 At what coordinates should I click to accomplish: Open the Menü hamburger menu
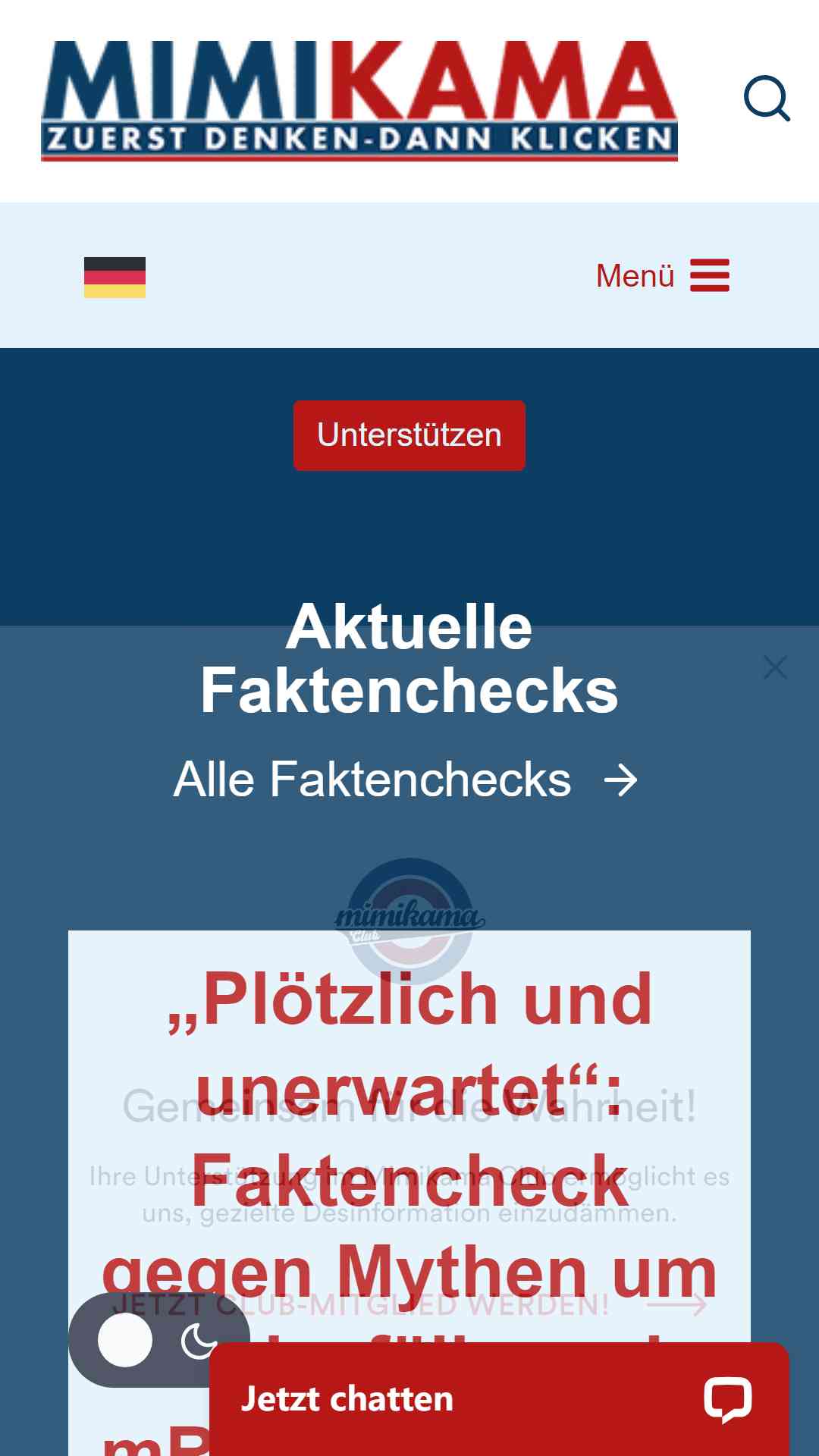click(x=663, y=275)
